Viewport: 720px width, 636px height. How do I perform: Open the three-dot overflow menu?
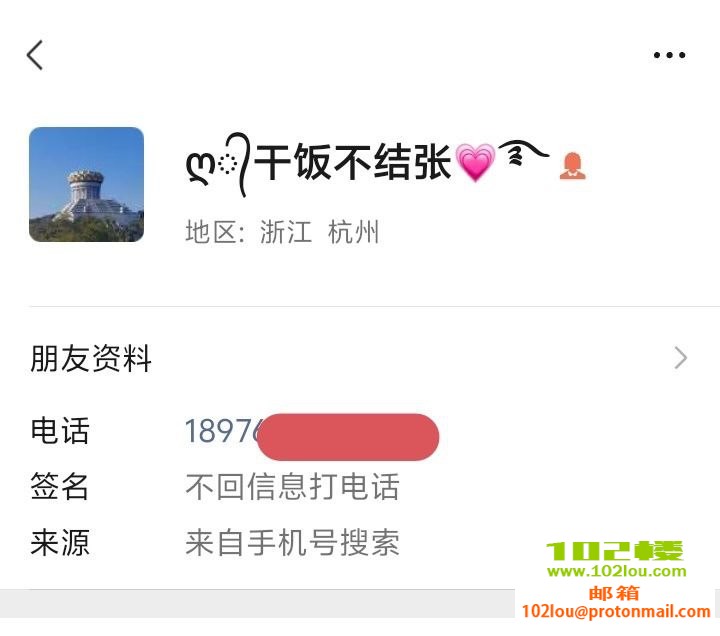(669, 55)
